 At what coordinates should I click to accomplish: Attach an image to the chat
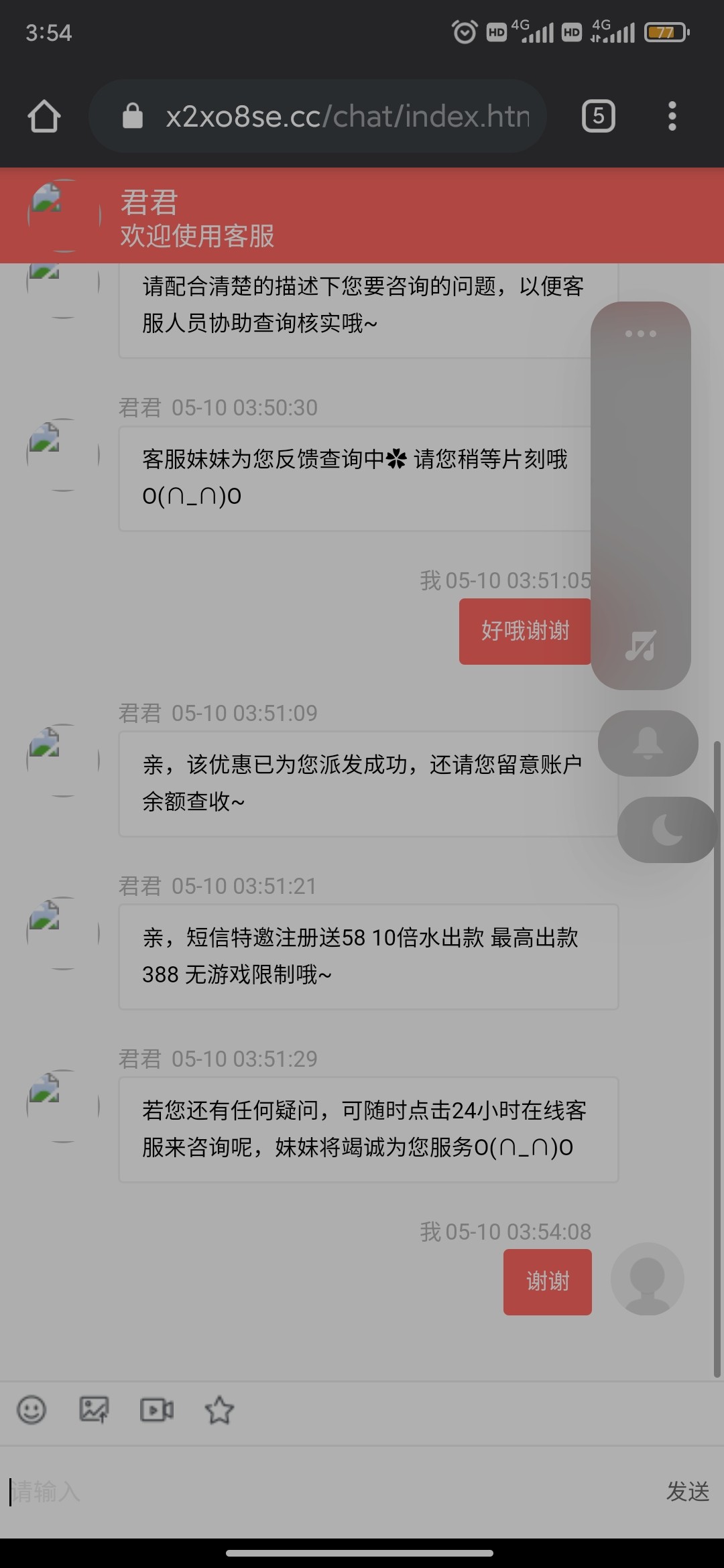tap(94, 1410)
